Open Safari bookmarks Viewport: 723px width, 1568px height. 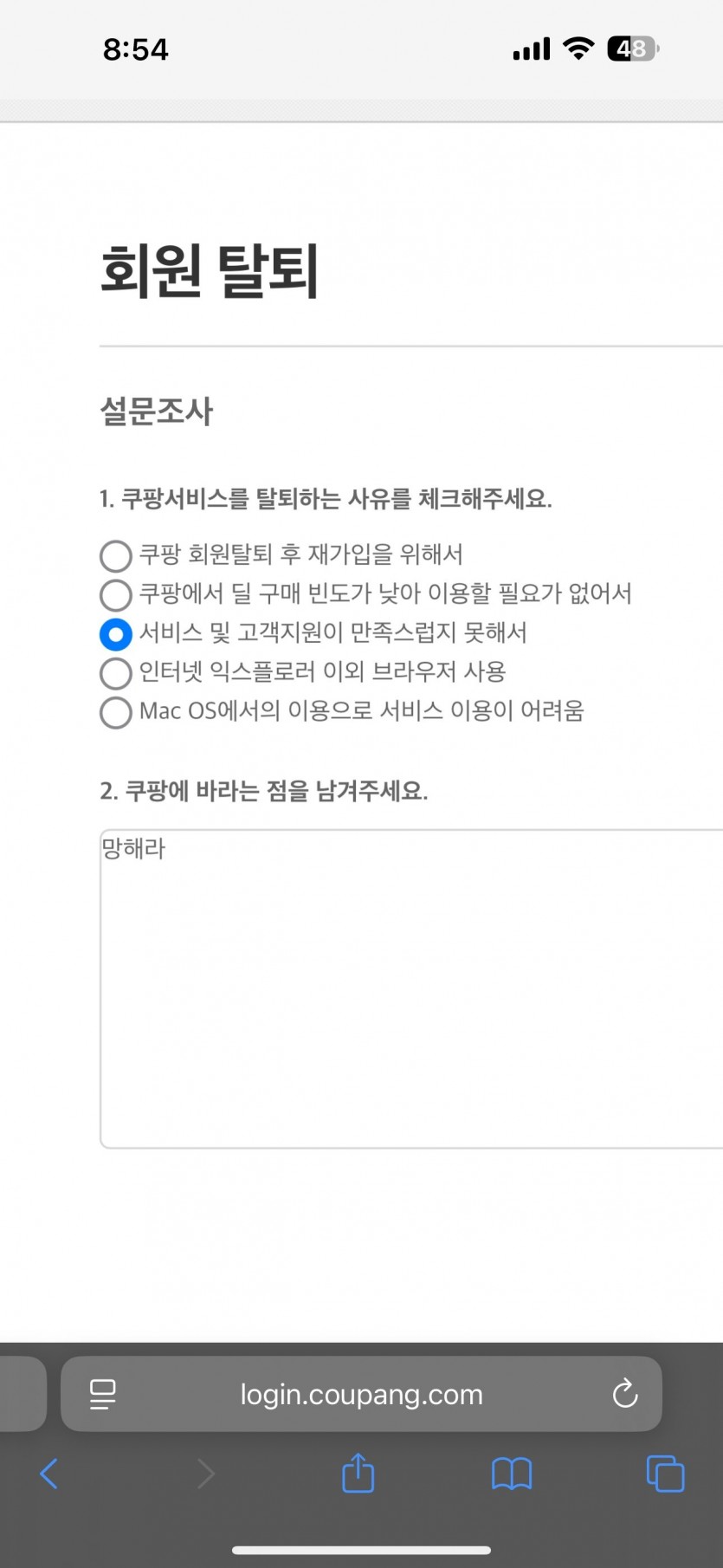click(x=512, y=1474)
